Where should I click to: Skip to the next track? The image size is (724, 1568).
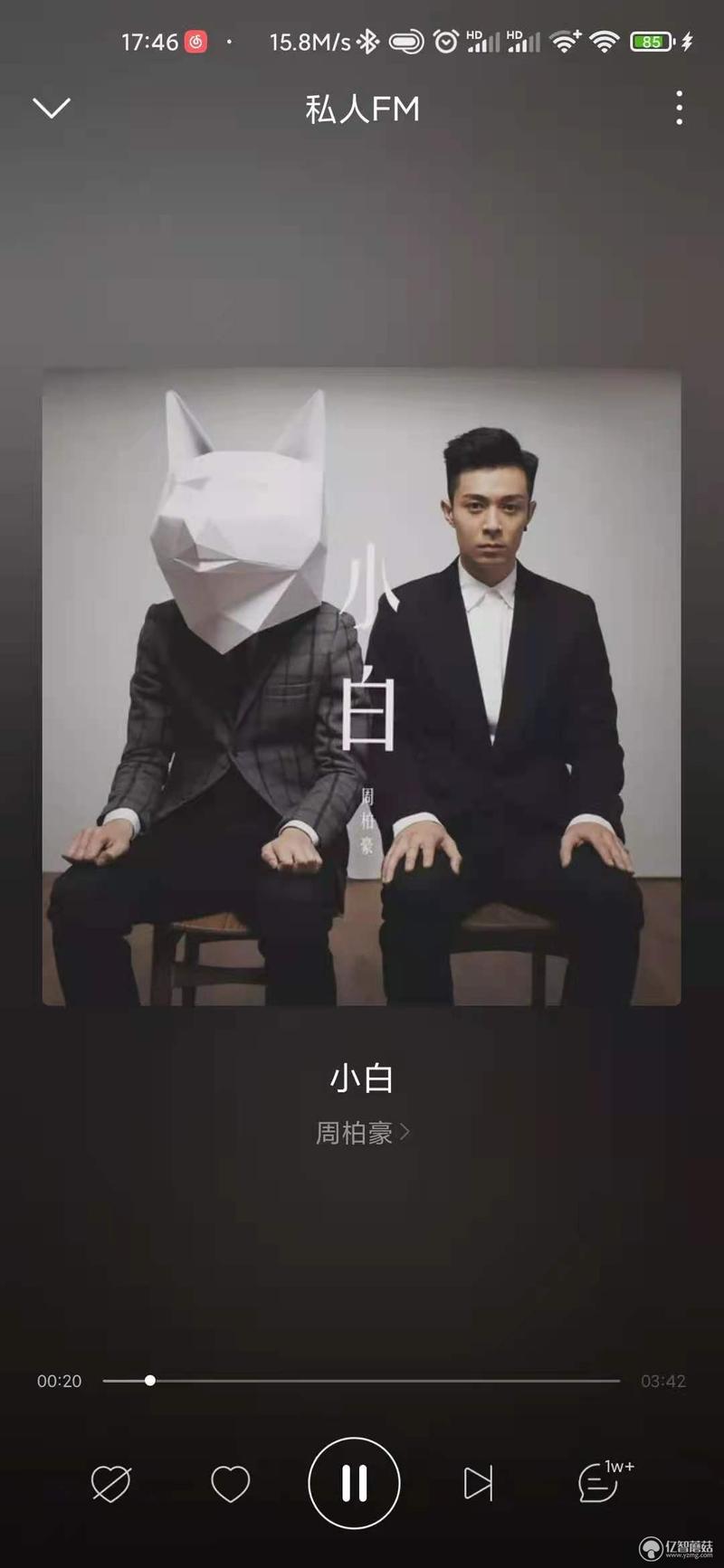pos(478,1484)
